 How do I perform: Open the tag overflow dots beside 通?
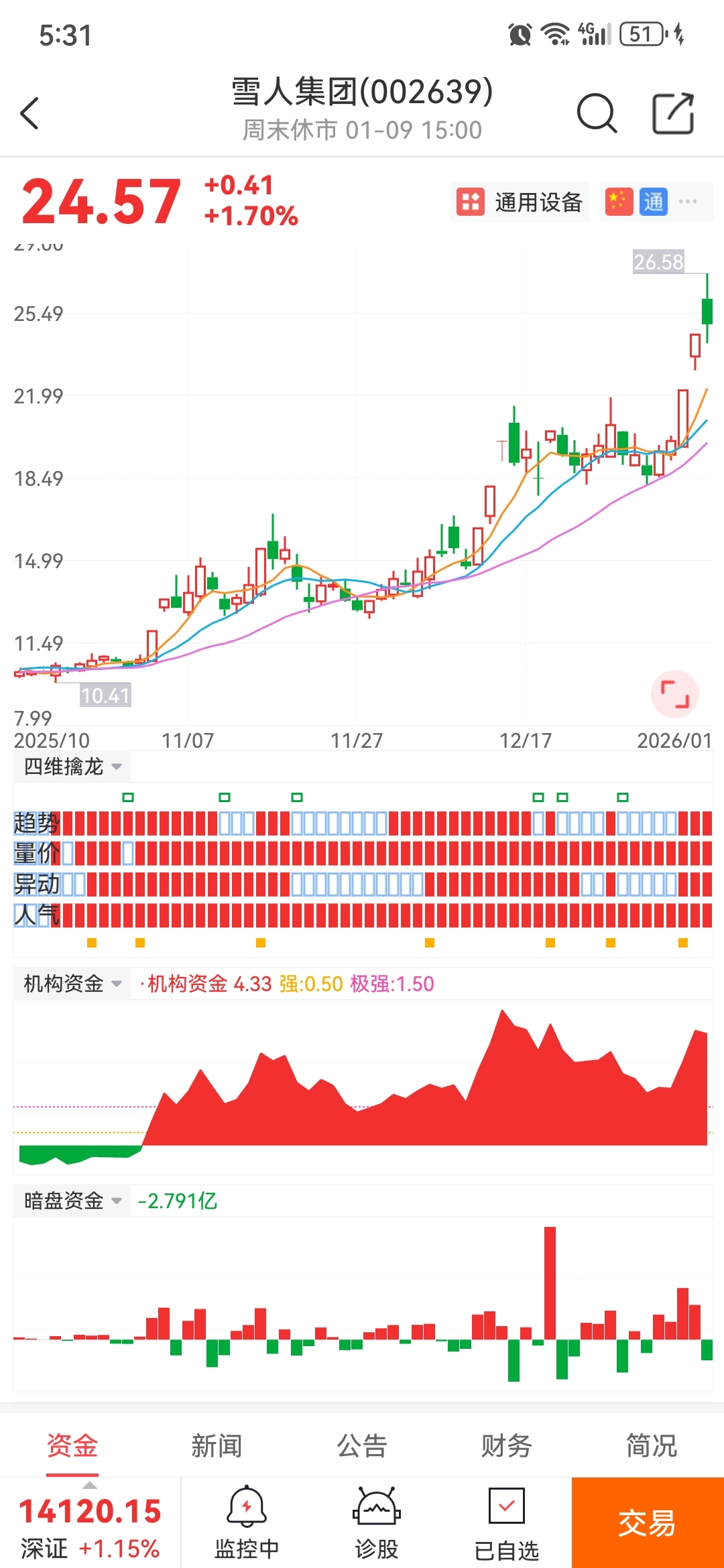(688, 201)
